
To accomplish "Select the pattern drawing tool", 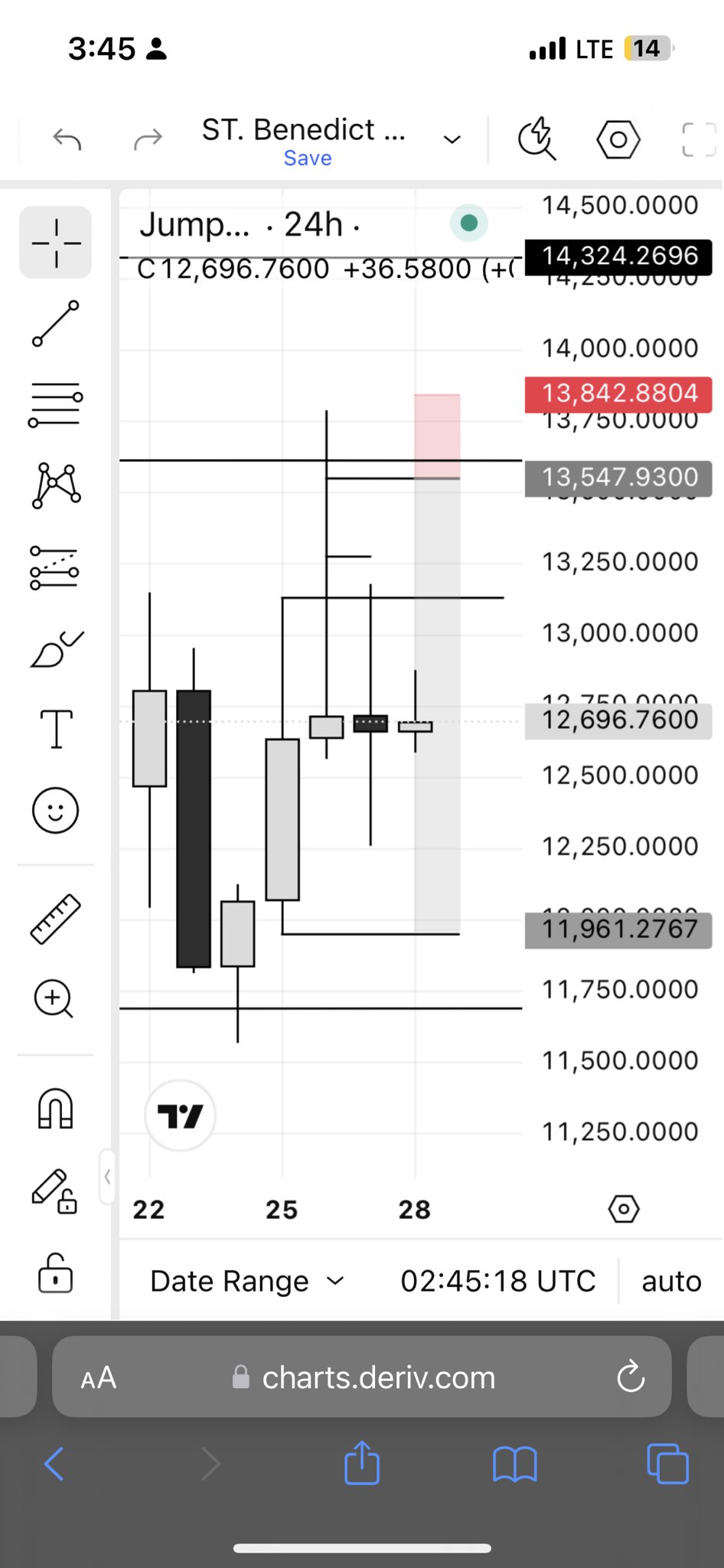I will click(x=56, y=486).
